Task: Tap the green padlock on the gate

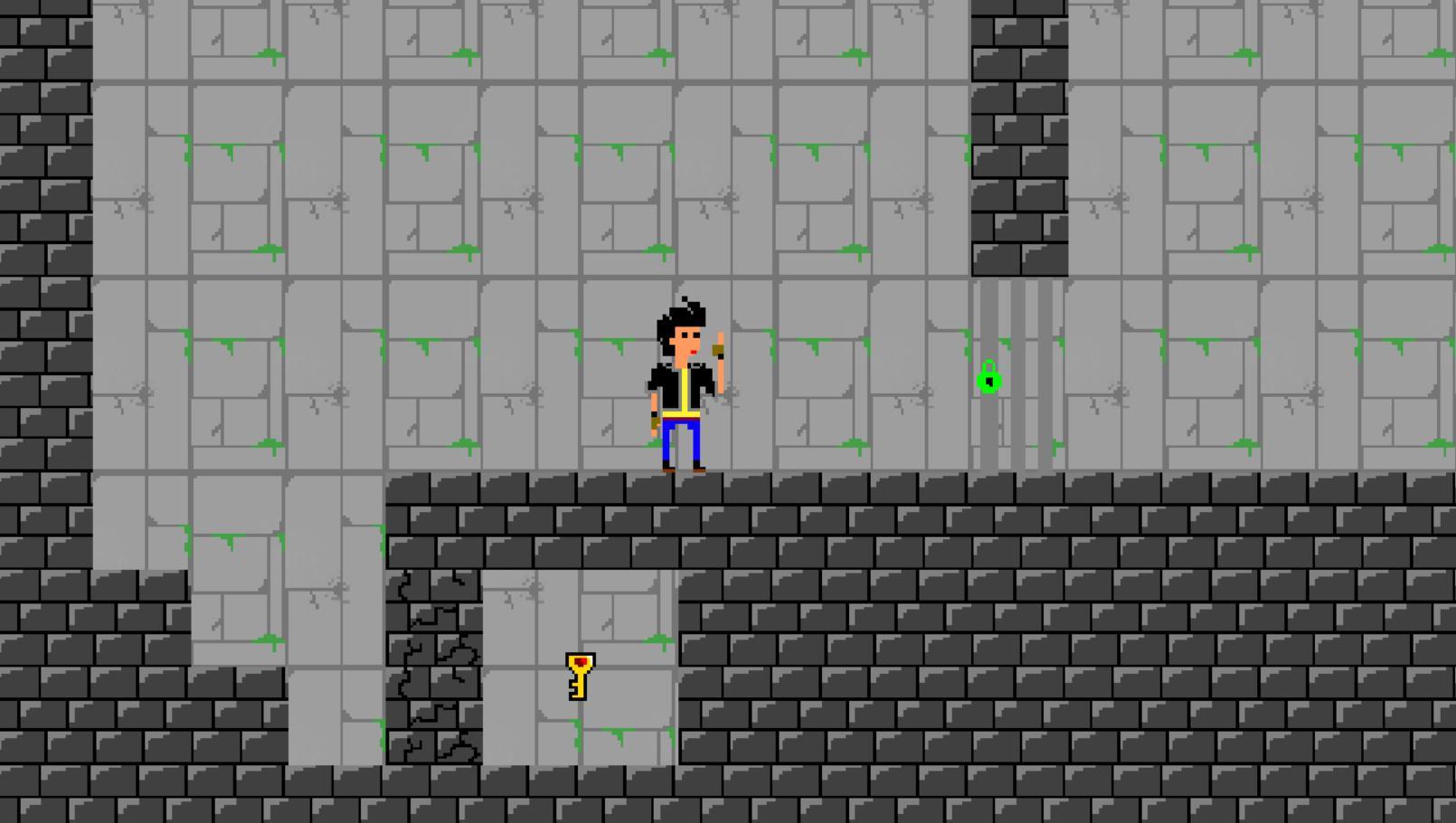Action: [x=988, y=378]
